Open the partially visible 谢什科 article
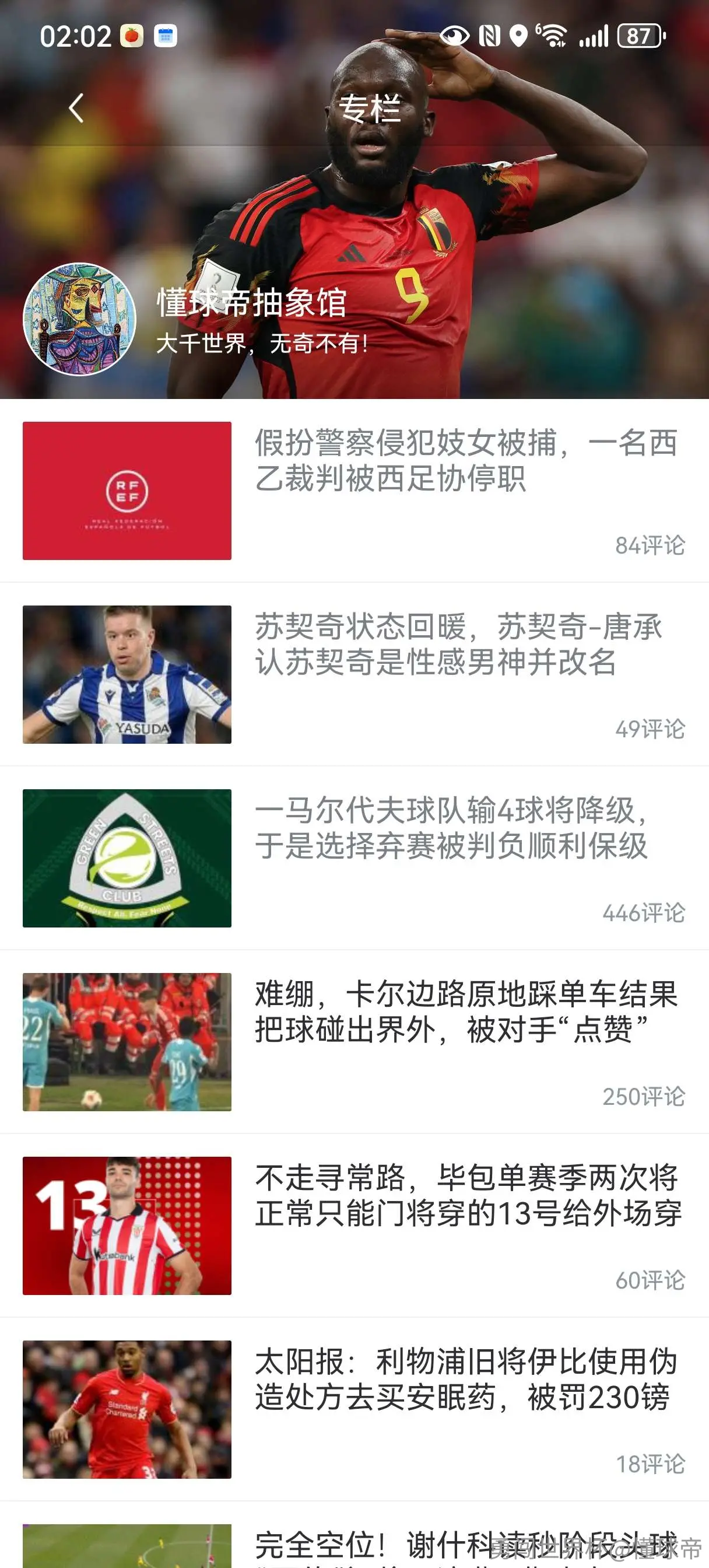The image size is (709, 1568). pyautogui.click(x=354, y=1536)
